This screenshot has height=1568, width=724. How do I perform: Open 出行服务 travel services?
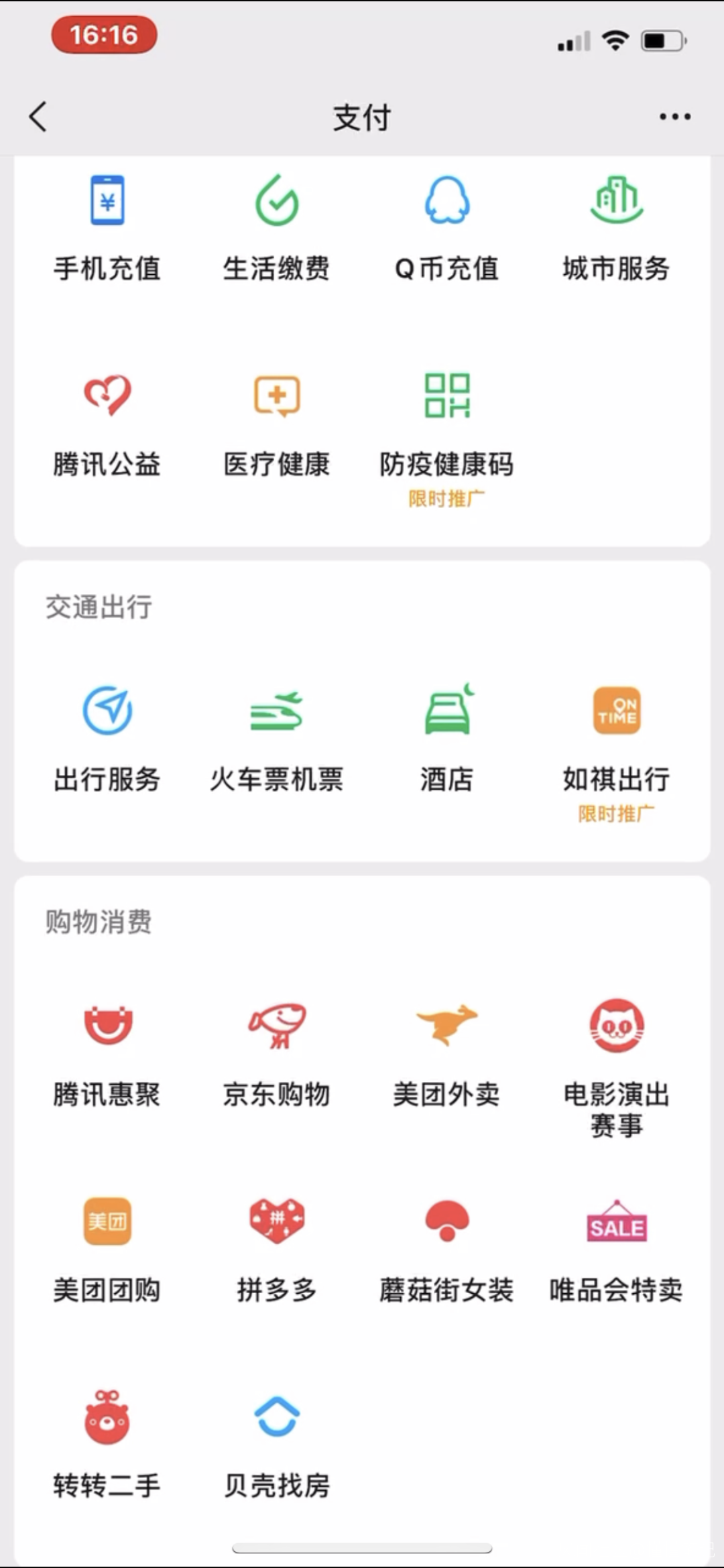coord(107,739)
